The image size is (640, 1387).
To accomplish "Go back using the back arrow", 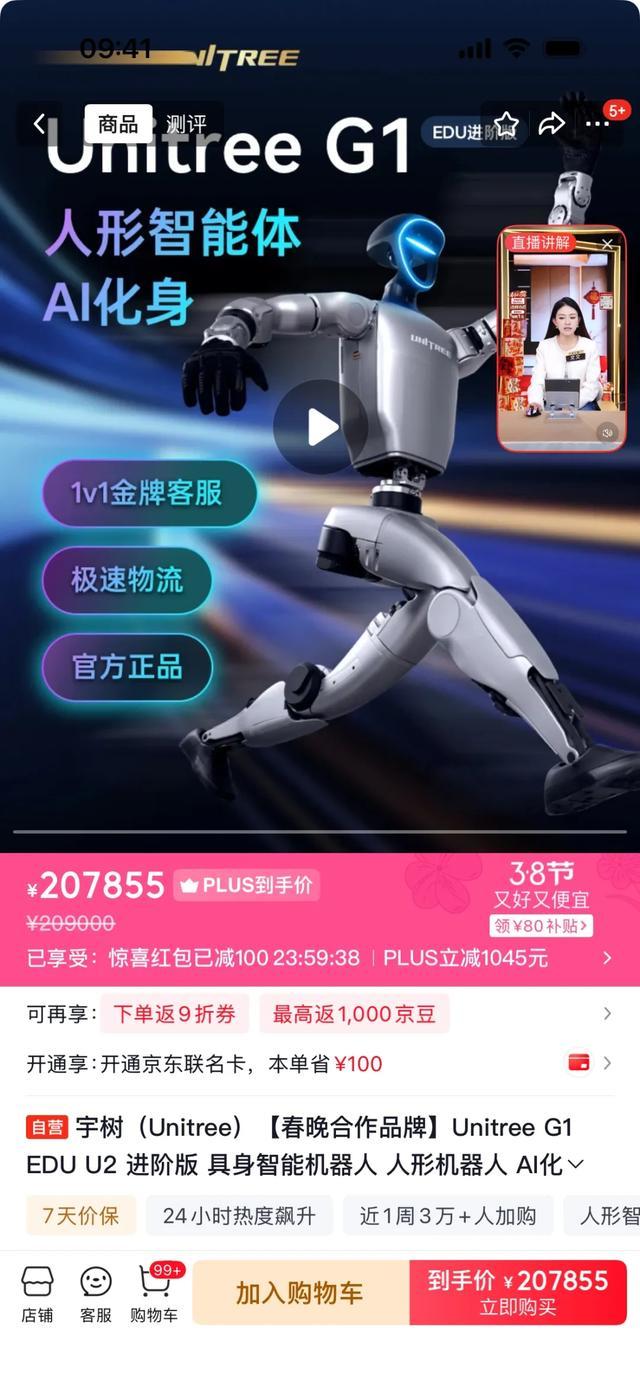I will (x=40, y=124).
